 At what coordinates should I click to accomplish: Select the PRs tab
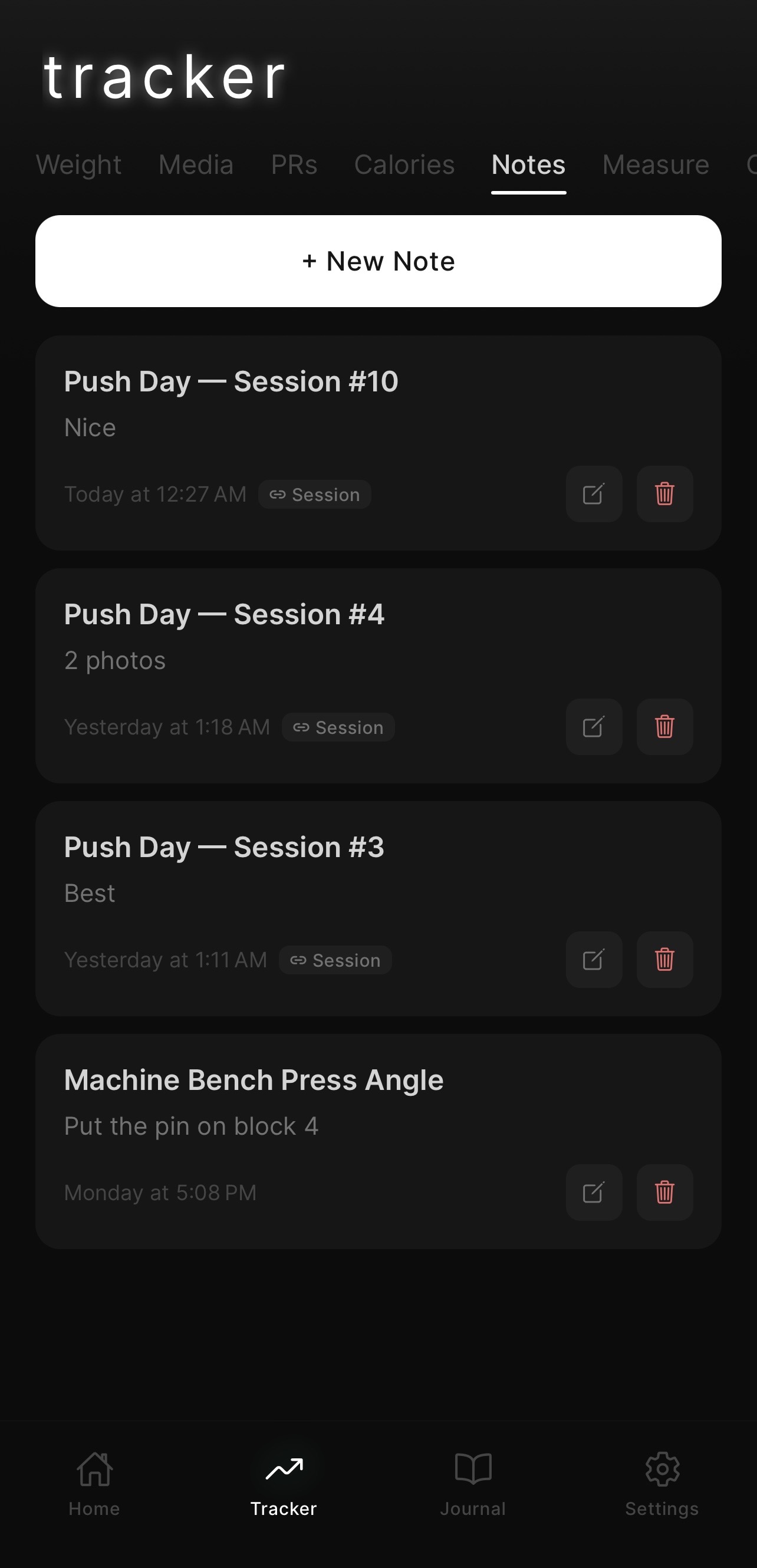[x=294, y=165]
